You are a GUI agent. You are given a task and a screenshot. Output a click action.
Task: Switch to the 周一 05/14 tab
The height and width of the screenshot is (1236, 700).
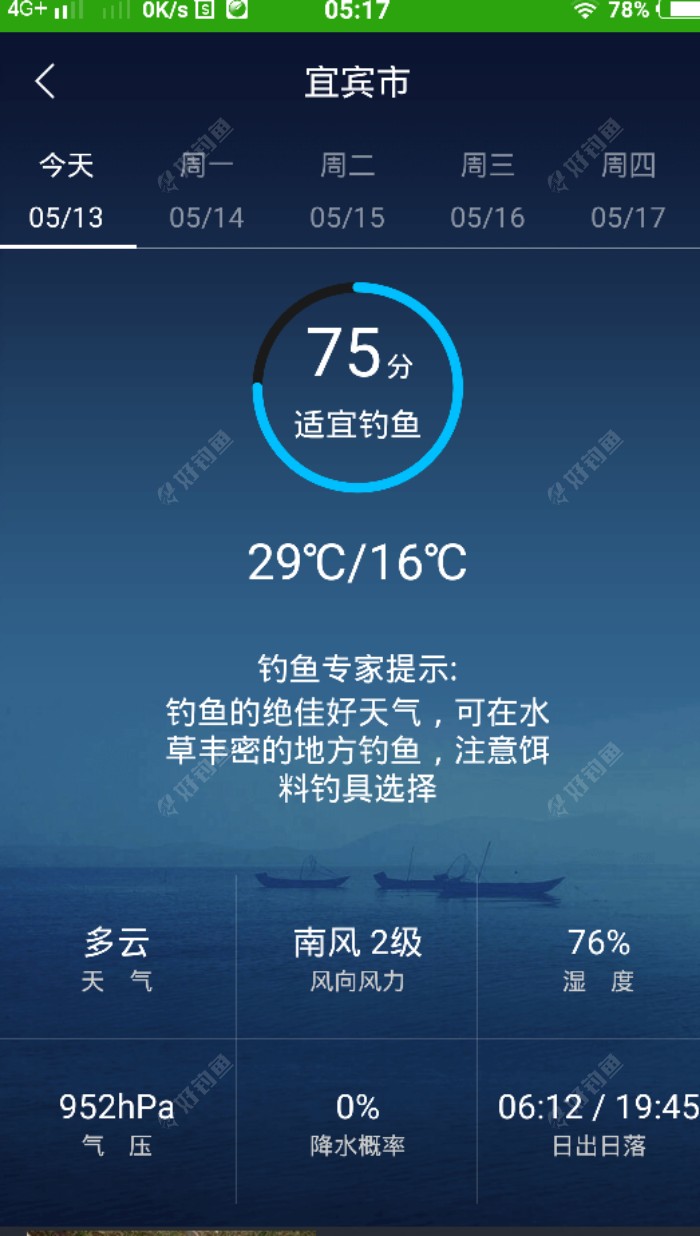pyautogui.click(x=207, y=191)
